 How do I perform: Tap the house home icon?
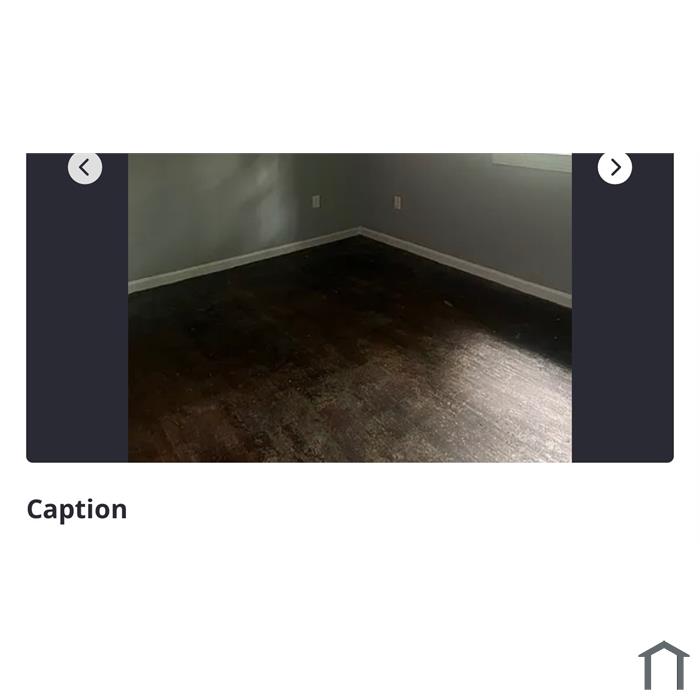point(663,666)
